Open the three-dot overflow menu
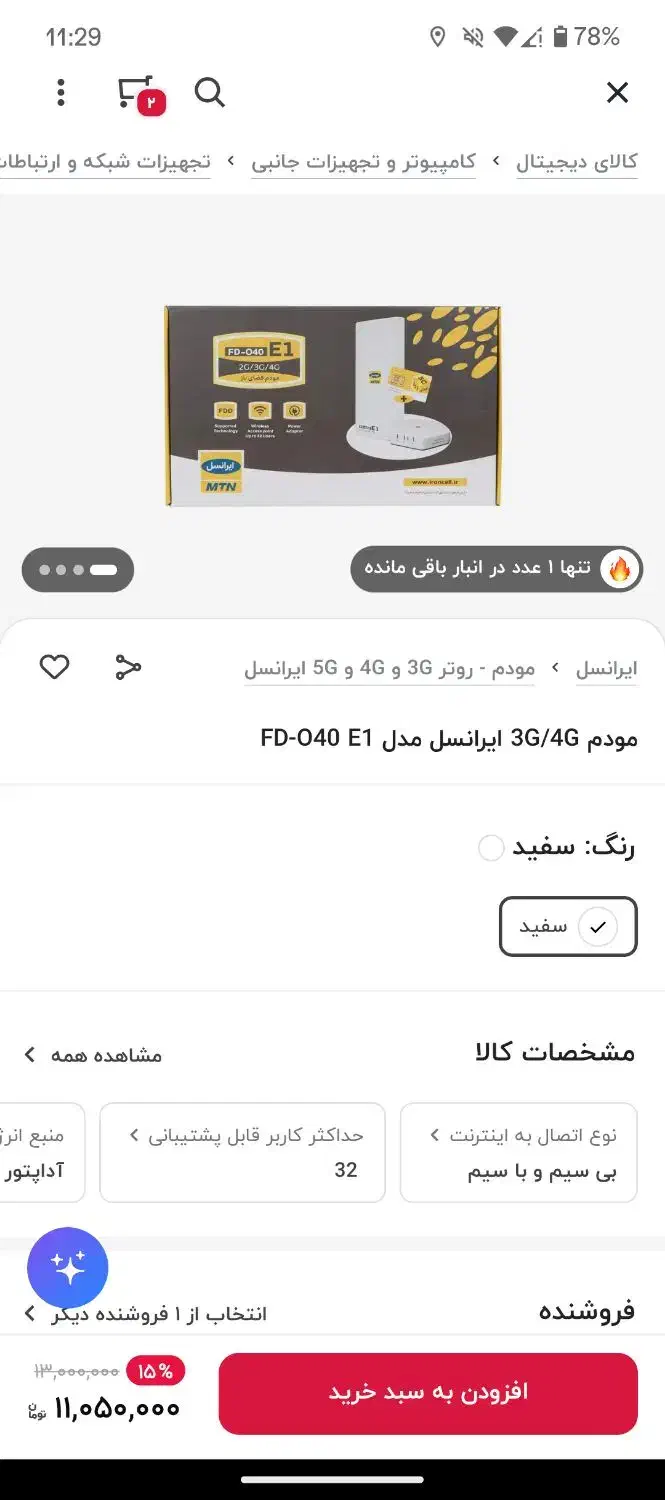This screenshot has width=665, height=1500. tap(61, 93)
